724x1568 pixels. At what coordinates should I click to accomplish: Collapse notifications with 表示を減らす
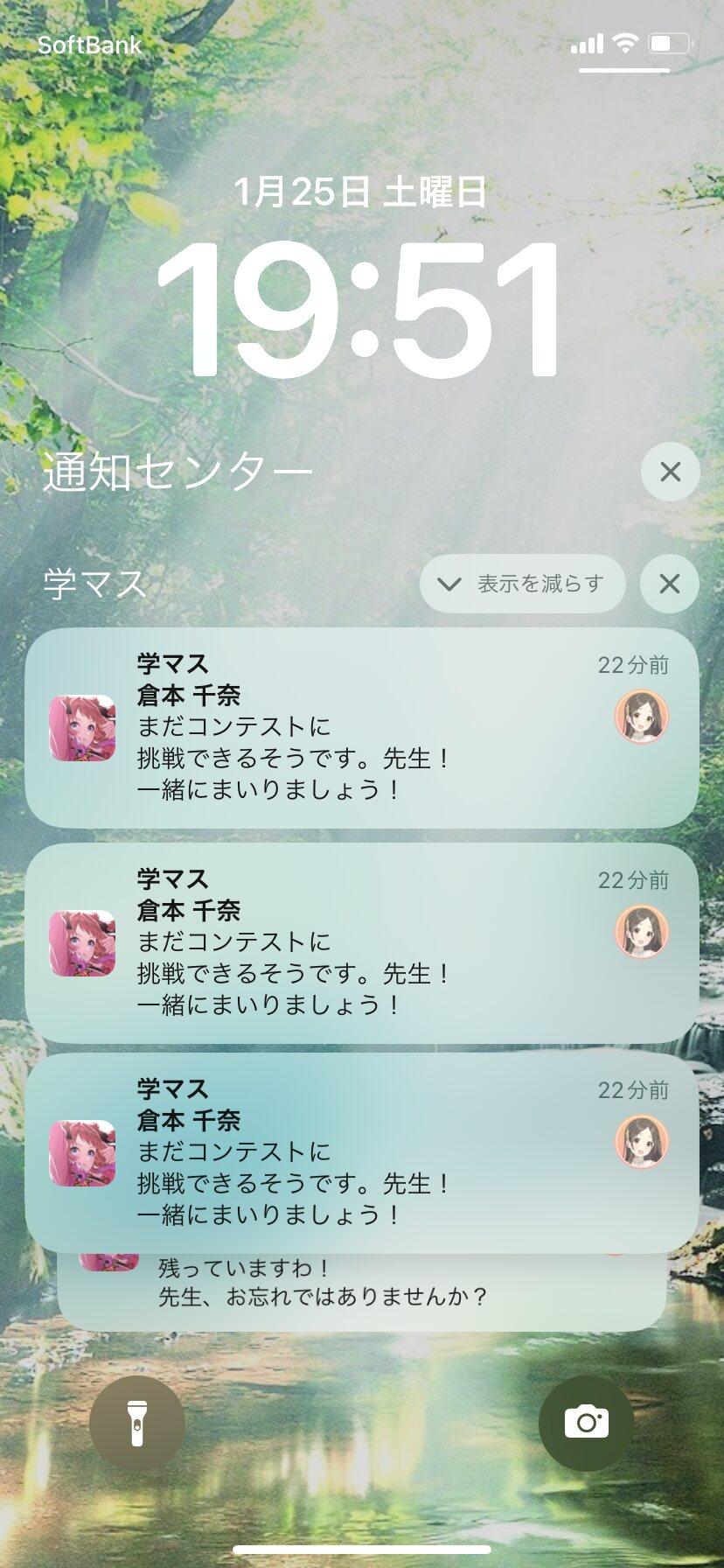(x=522, y=584)
